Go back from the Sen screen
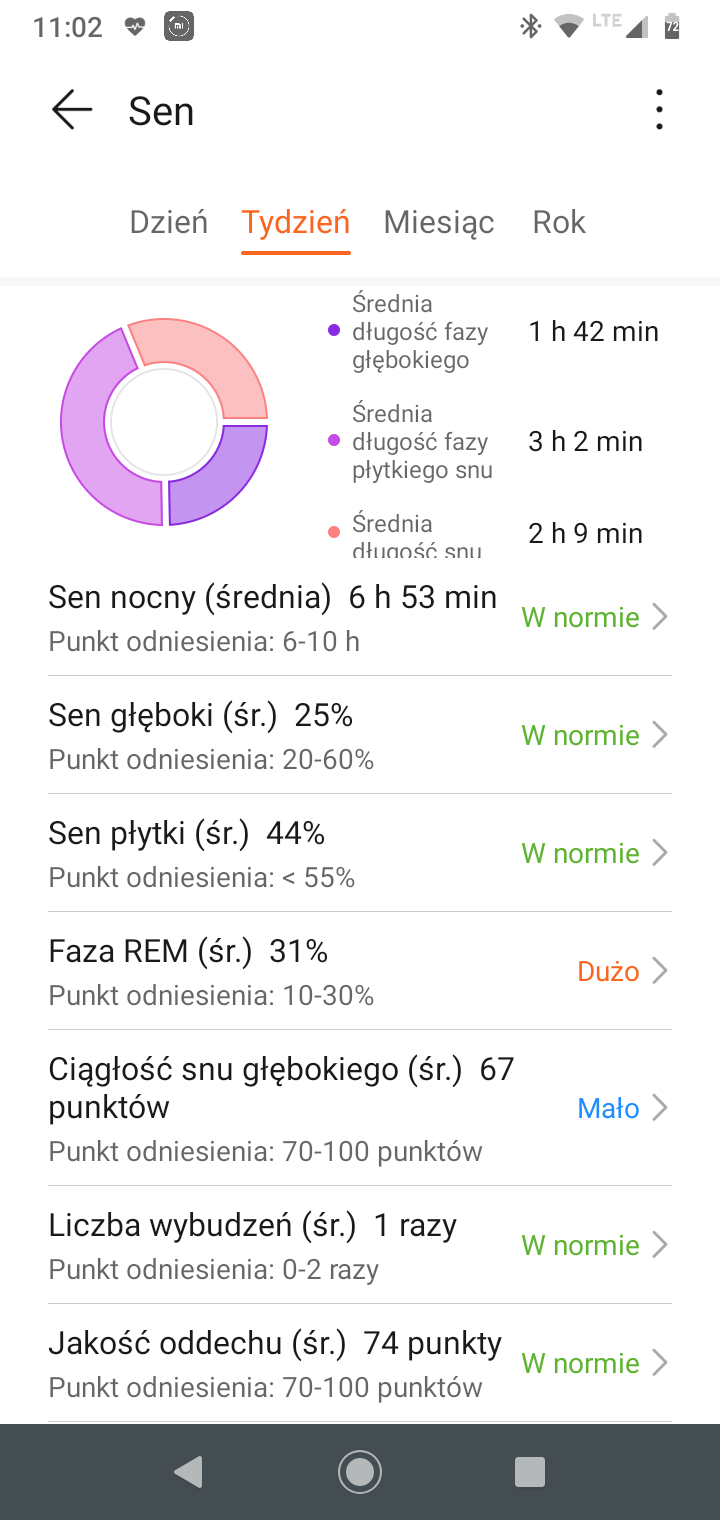This screenshot has height=1520, width=720. 72,110
